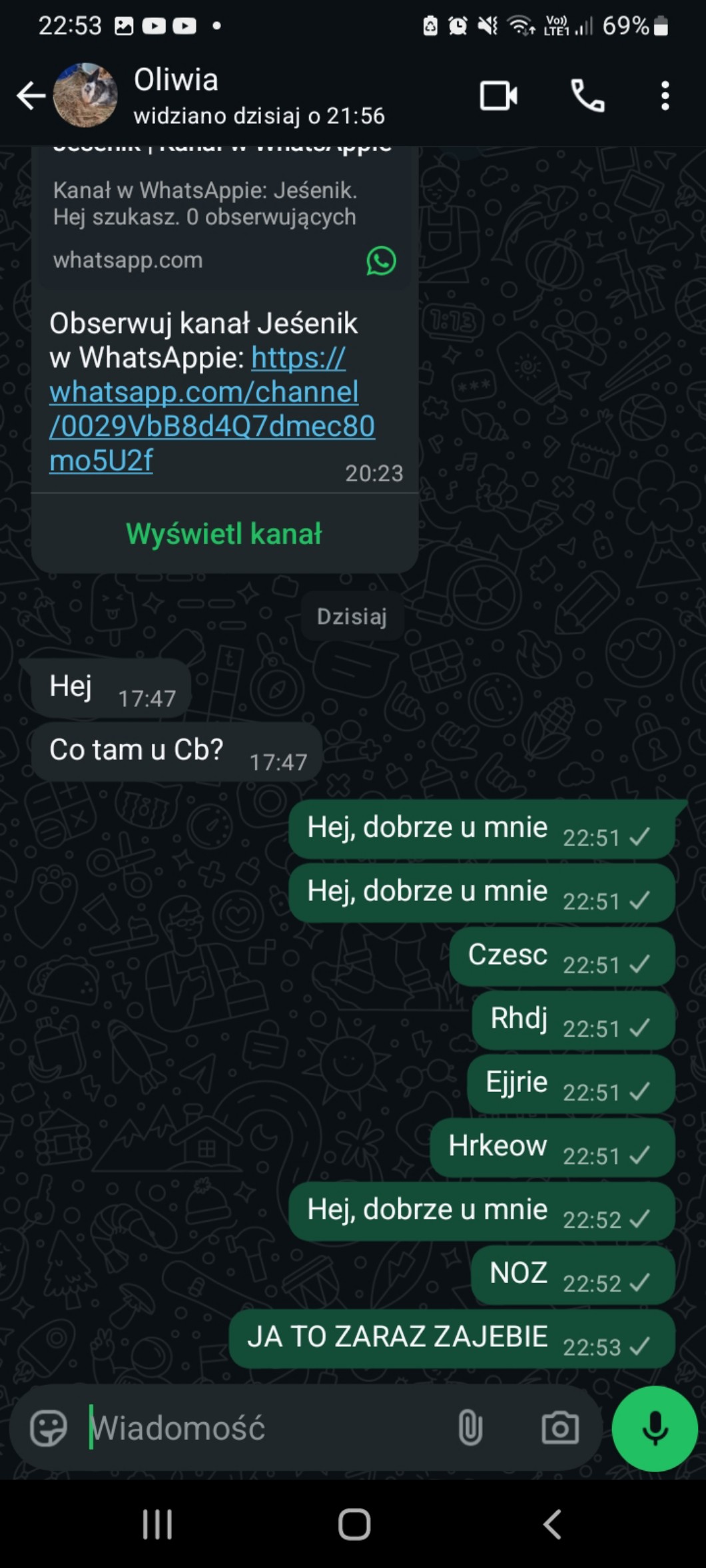Focus the Wiadomość text field
This screenshot has height=1568, width=706.
tap(266, 1428)
